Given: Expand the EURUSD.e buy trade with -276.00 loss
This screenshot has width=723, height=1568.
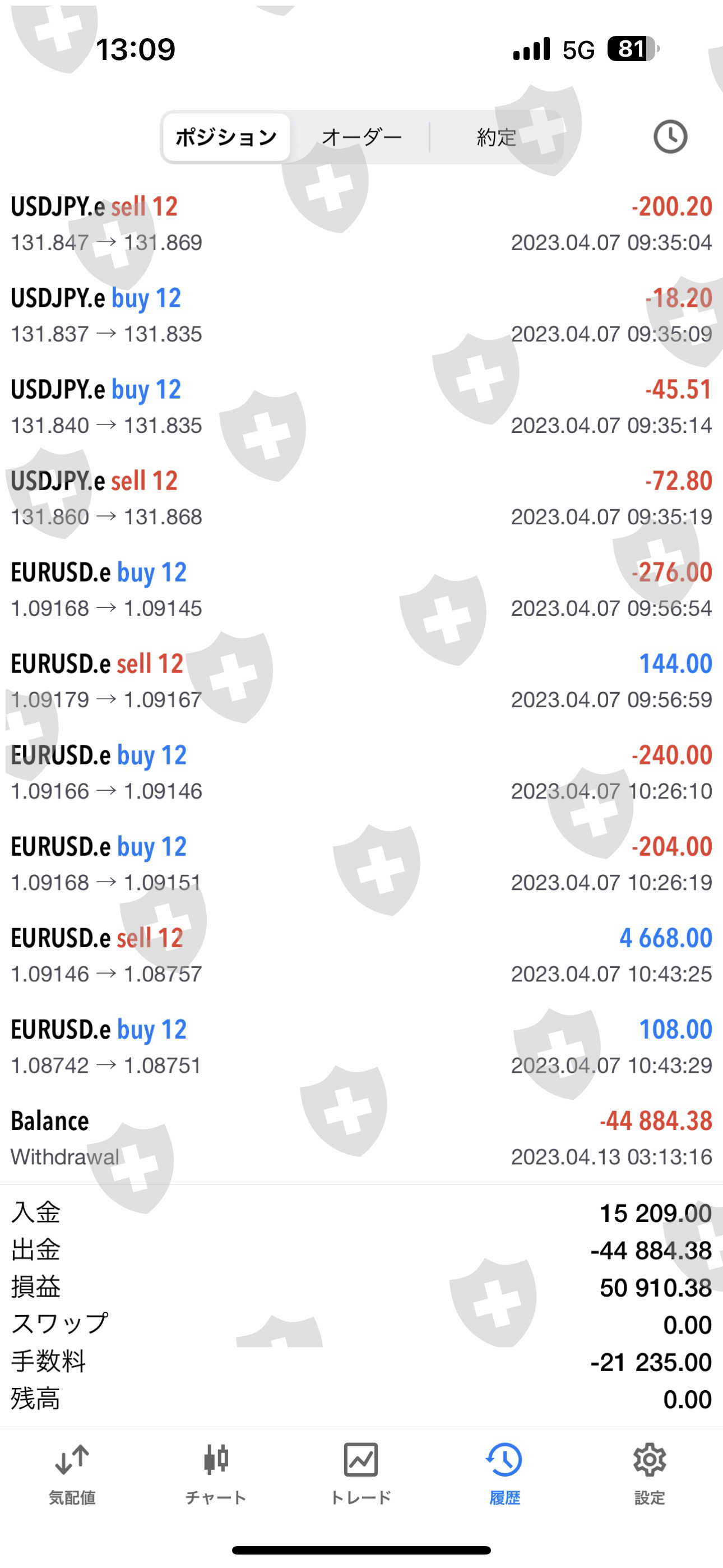Looking at the screenshot, I should point(361,589).
